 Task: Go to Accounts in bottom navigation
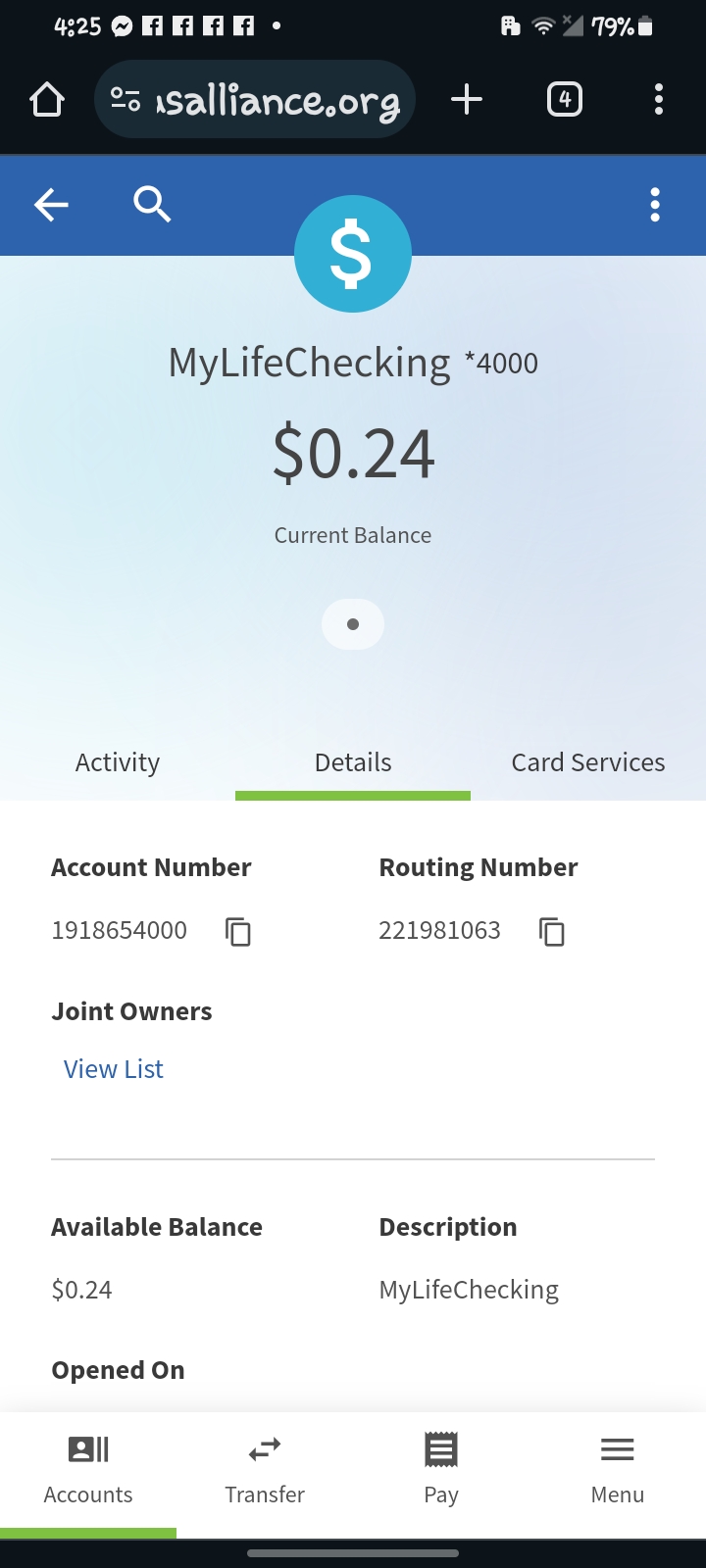point(88,1470)
